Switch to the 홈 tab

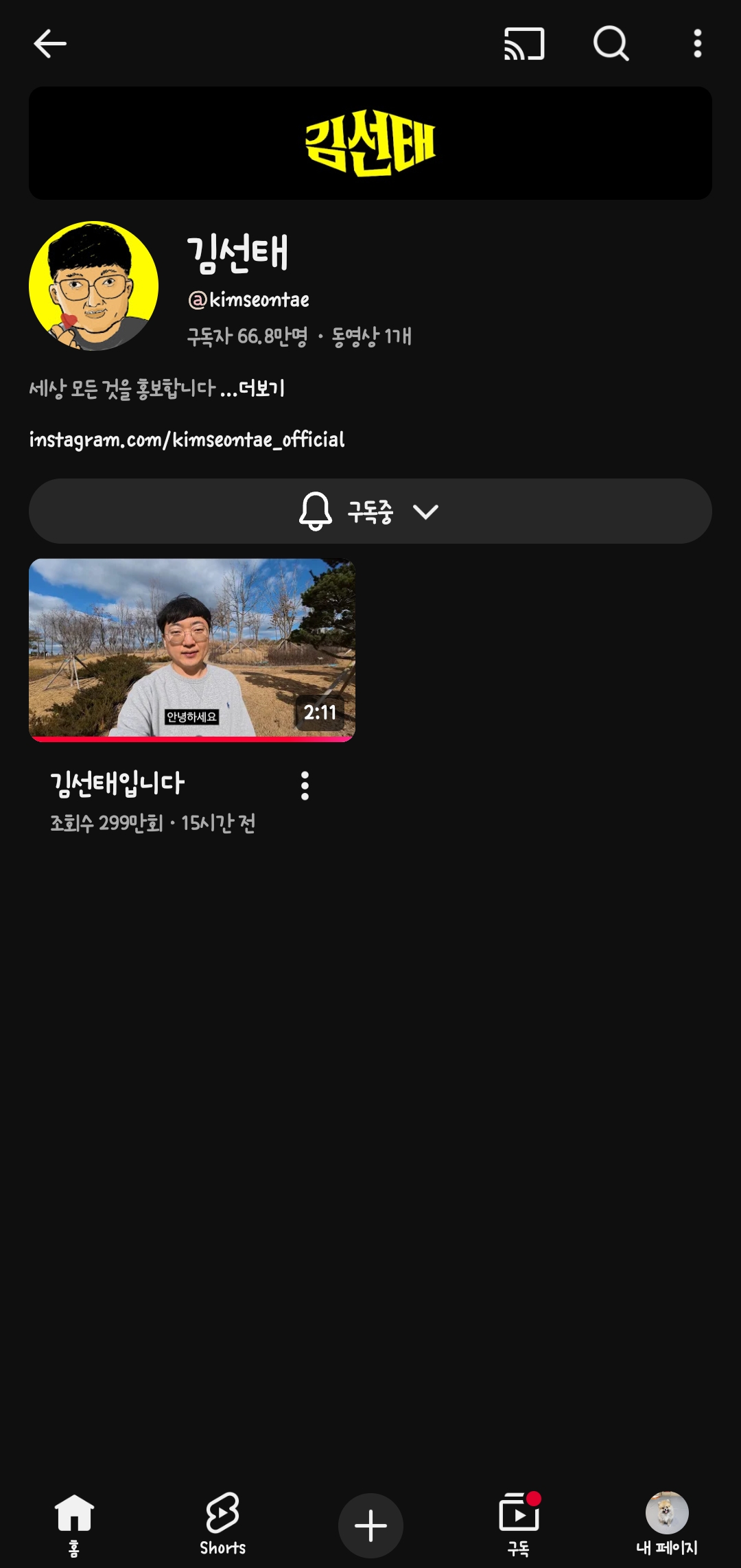(x=74, y=1524)
